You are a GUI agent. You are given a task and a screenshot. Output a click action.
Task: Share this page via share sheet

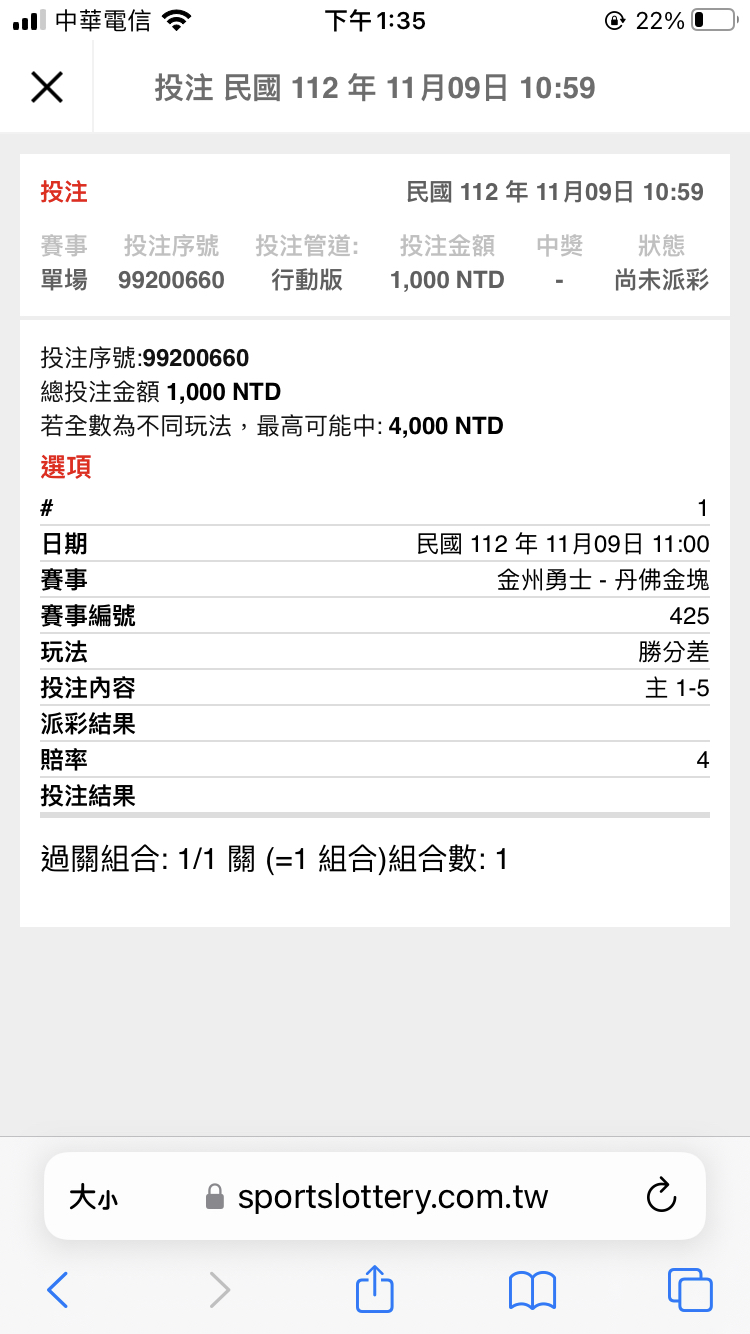(x=375, y=1289)
